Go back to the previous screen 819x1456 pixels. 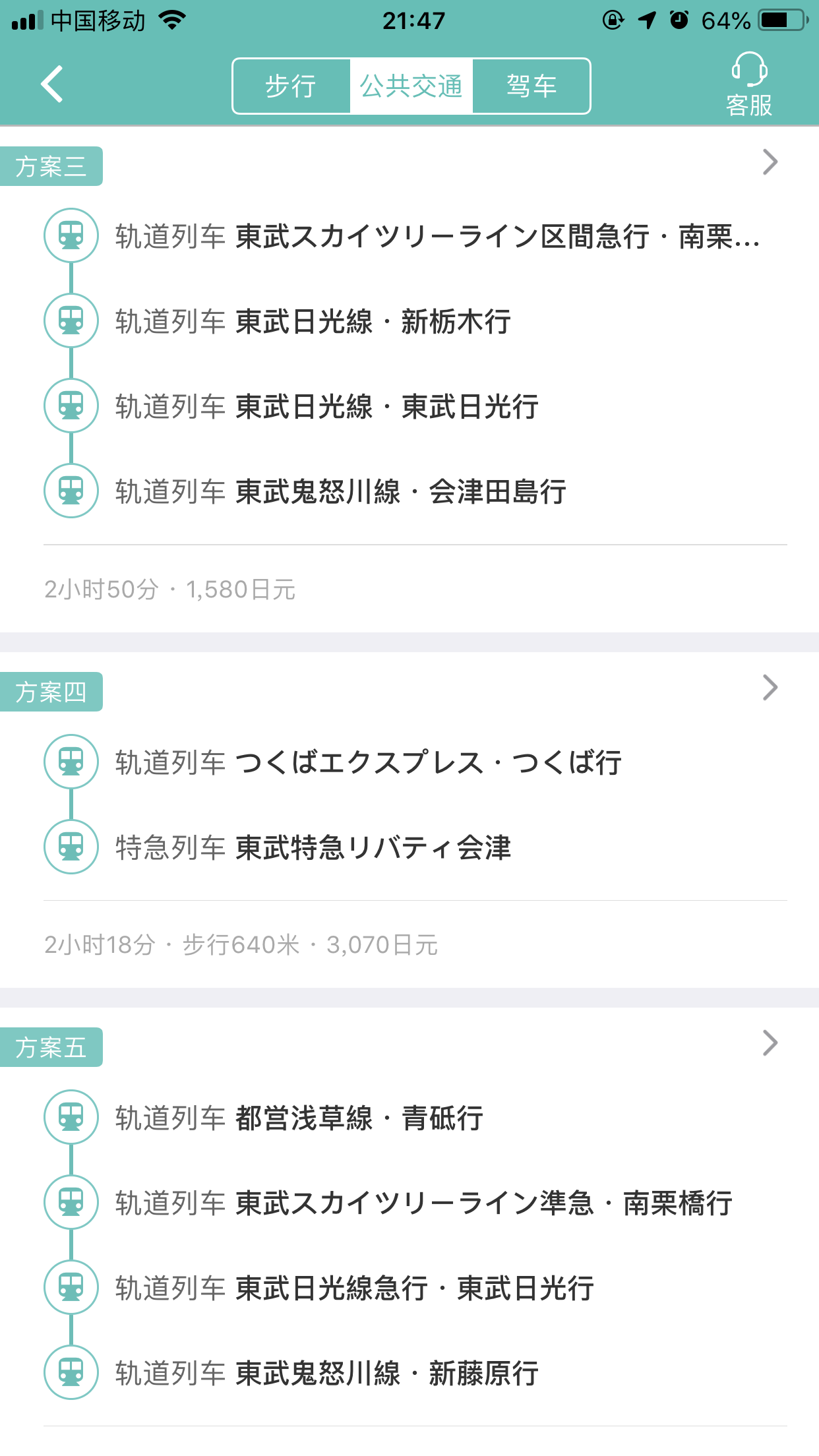(x=53, y=84)
